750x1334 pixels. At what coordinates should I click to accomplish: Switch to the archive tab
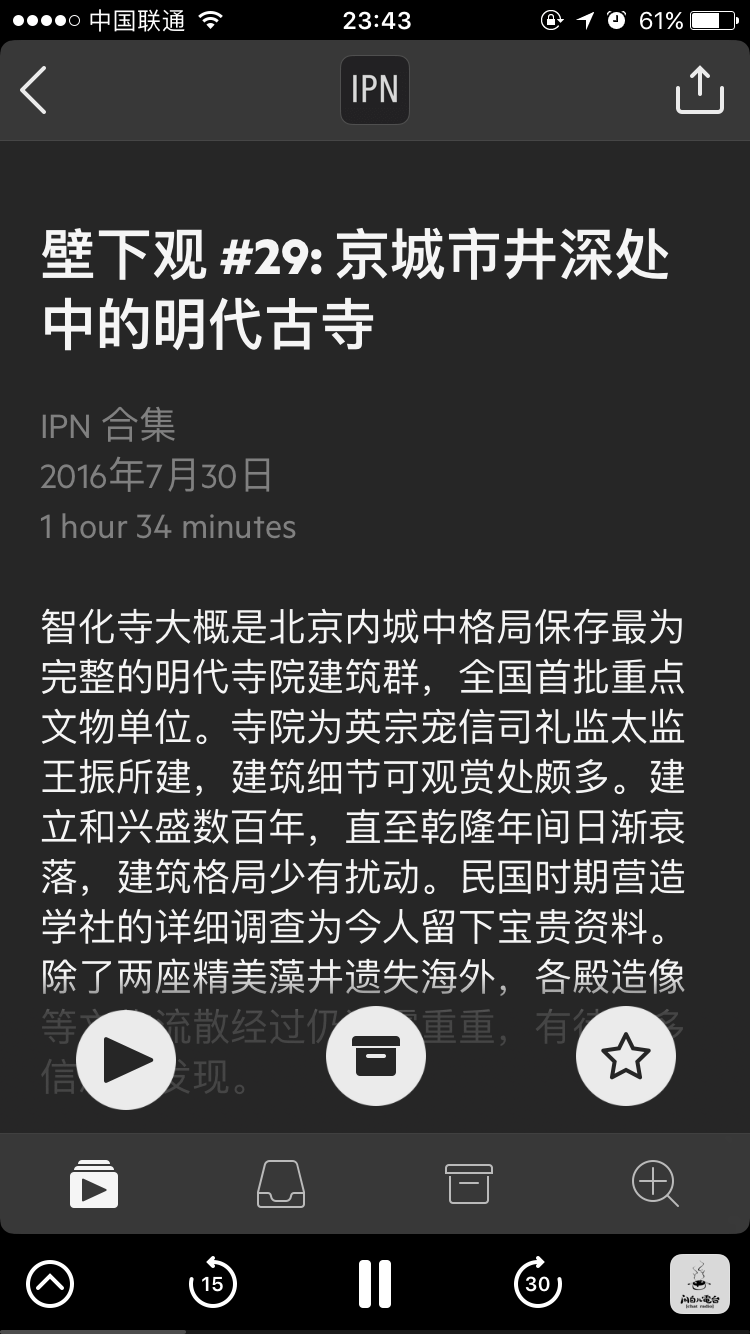(x=469, y=1184)
